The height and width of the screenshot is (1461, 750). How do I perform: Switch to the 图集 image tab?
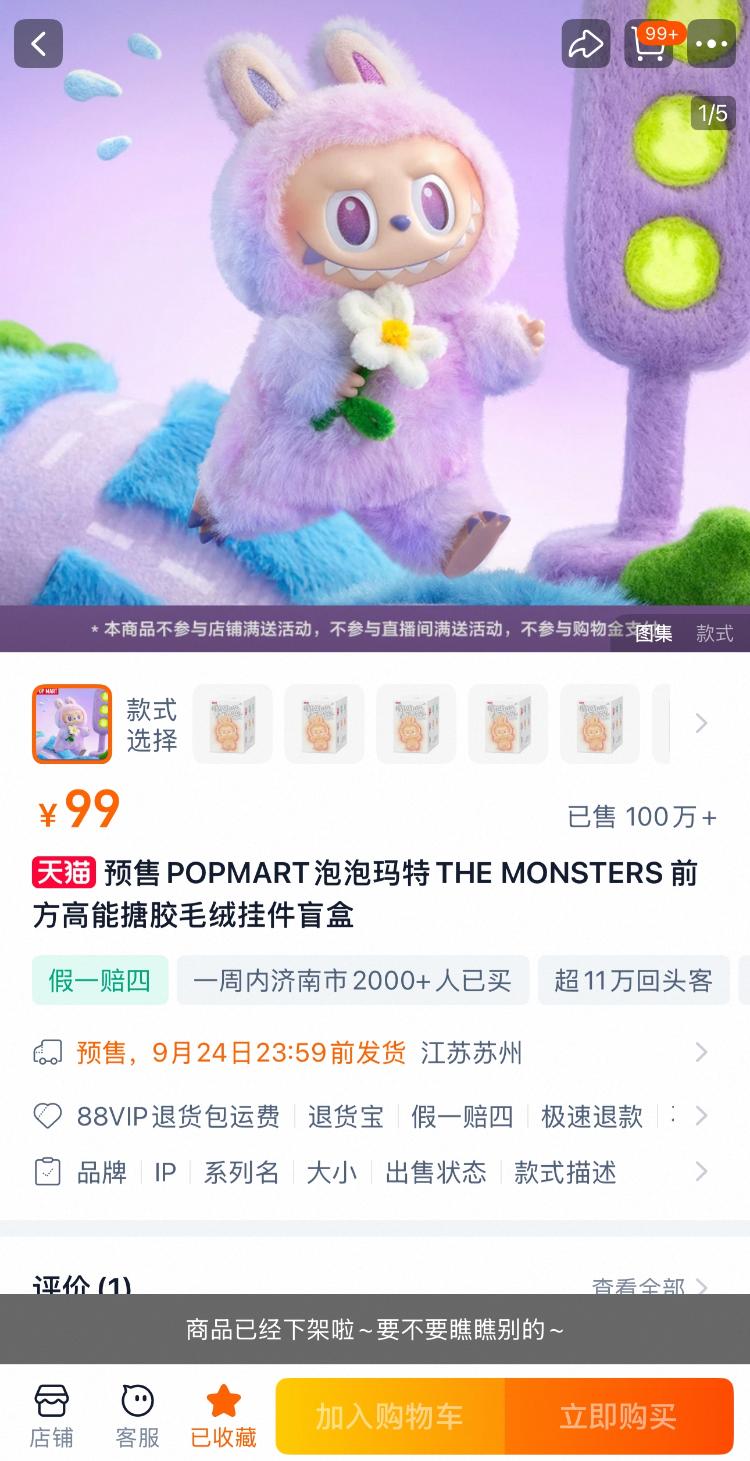point(654,633)
